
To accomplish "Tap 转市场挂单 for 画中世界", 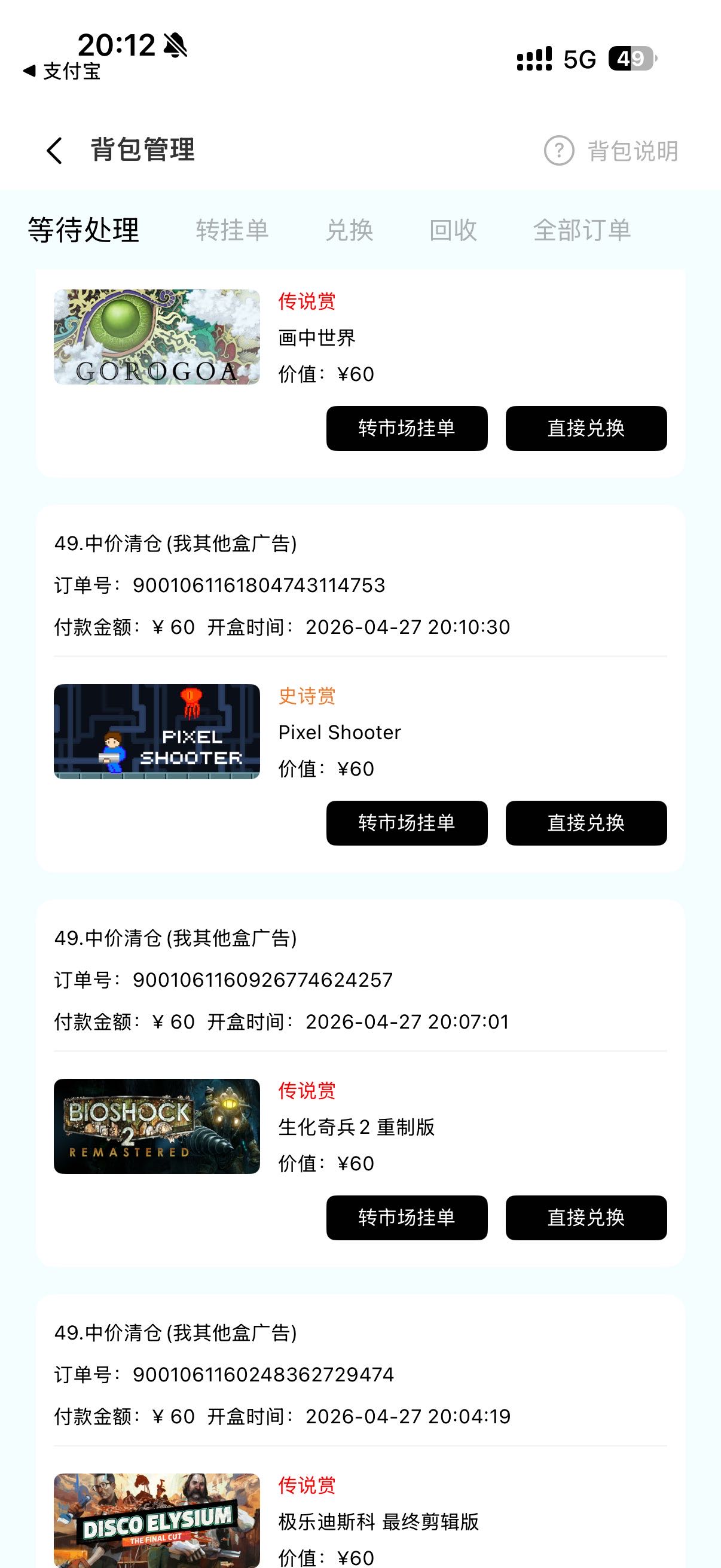I will 407,429.
